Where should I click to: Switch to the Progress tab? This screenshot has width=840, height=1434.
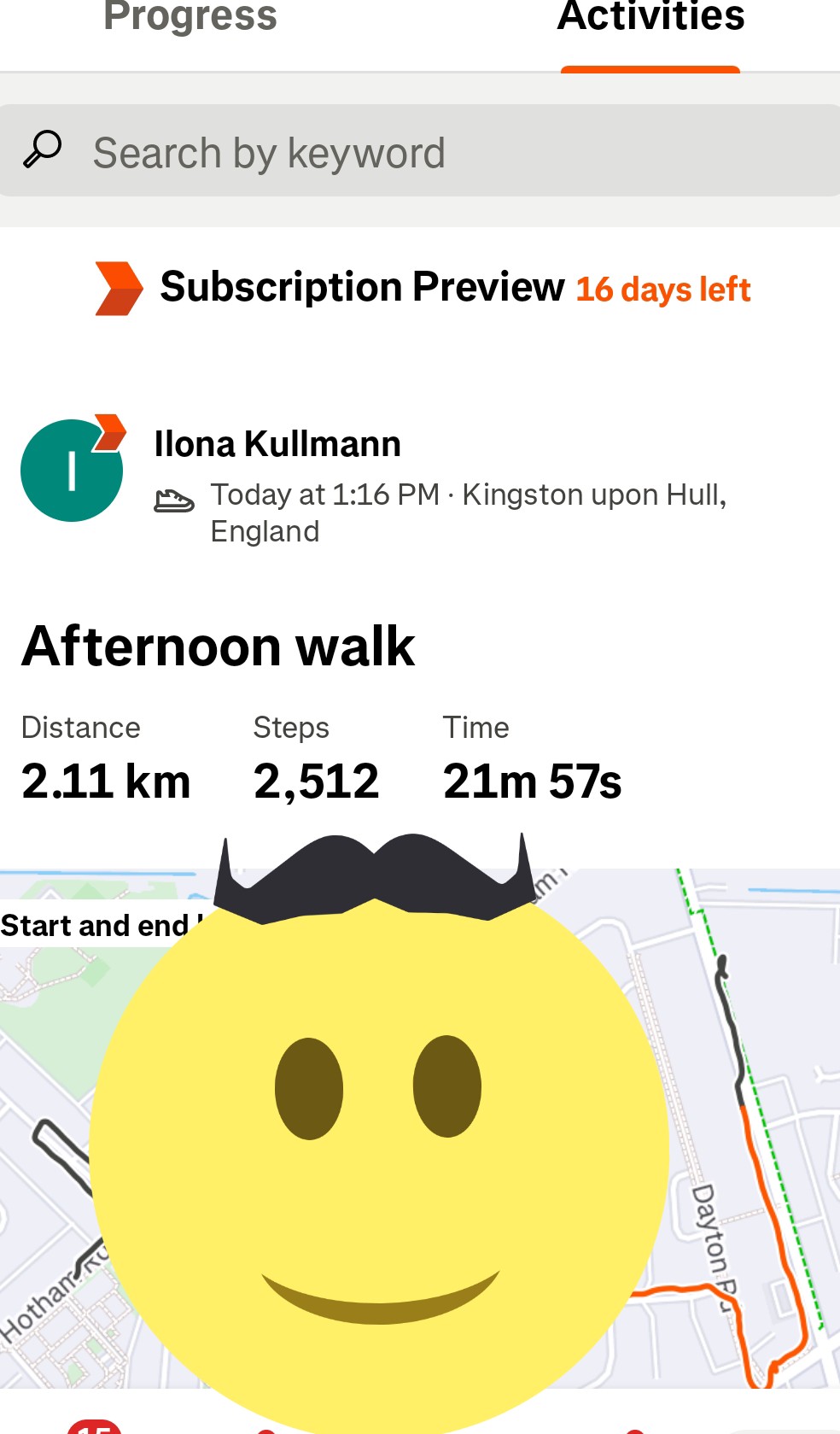point(190,19)
